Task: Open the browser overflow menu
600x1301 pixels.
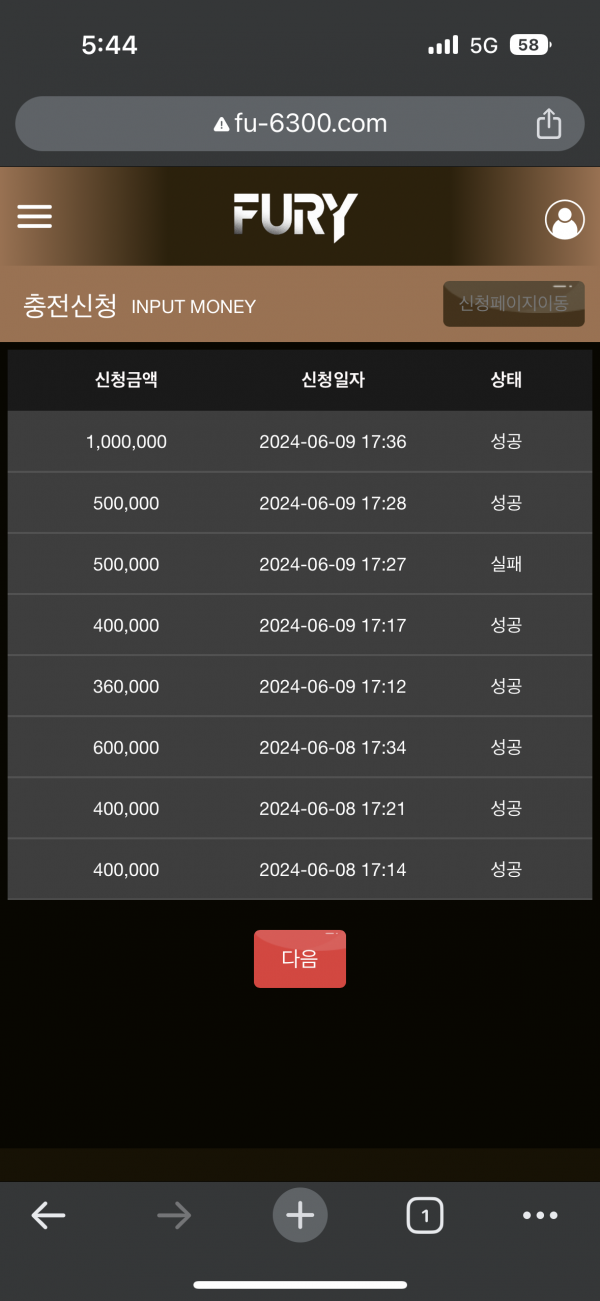Action: [540, 1215]
